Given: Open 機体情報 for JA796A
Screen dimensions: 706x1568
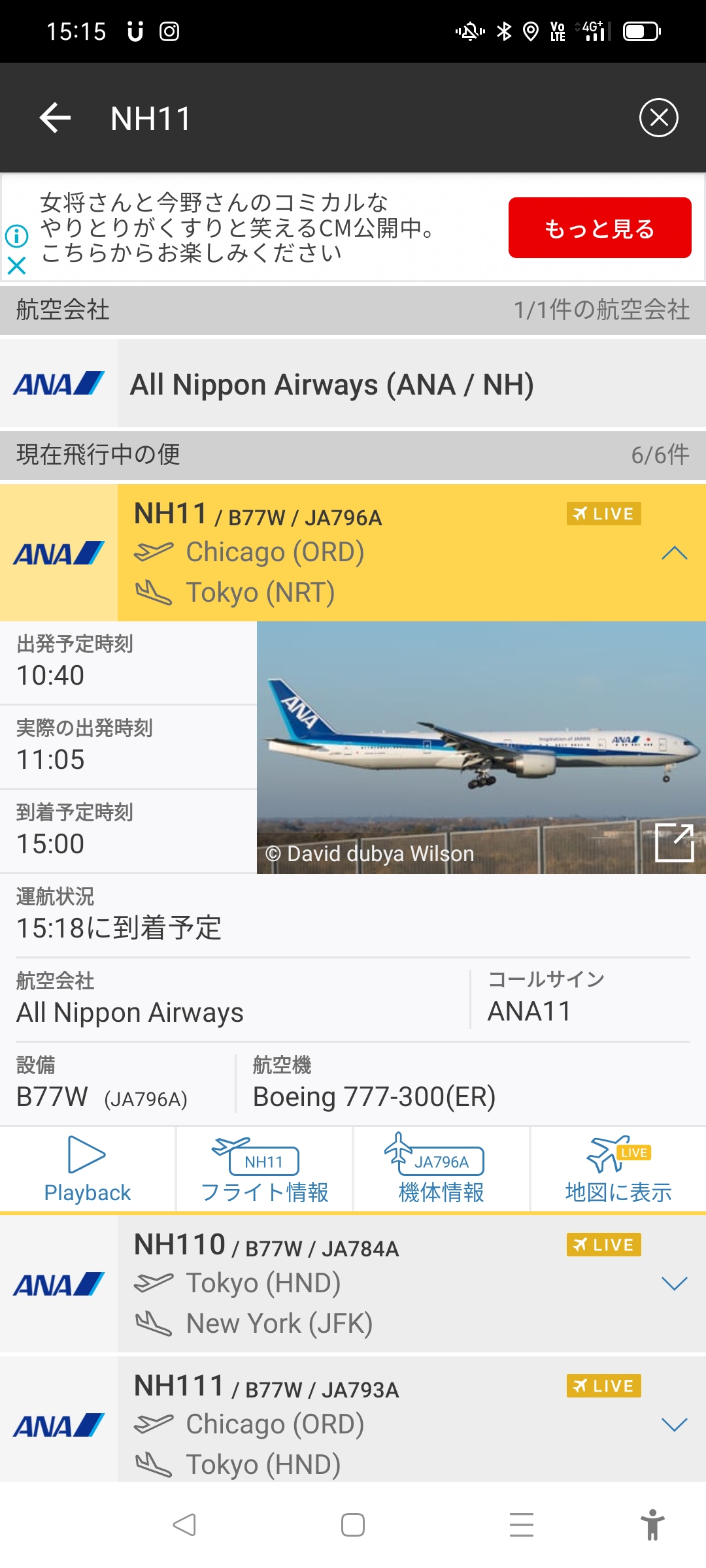Looking at the screenshot, I should click(x=441, y=1169).
